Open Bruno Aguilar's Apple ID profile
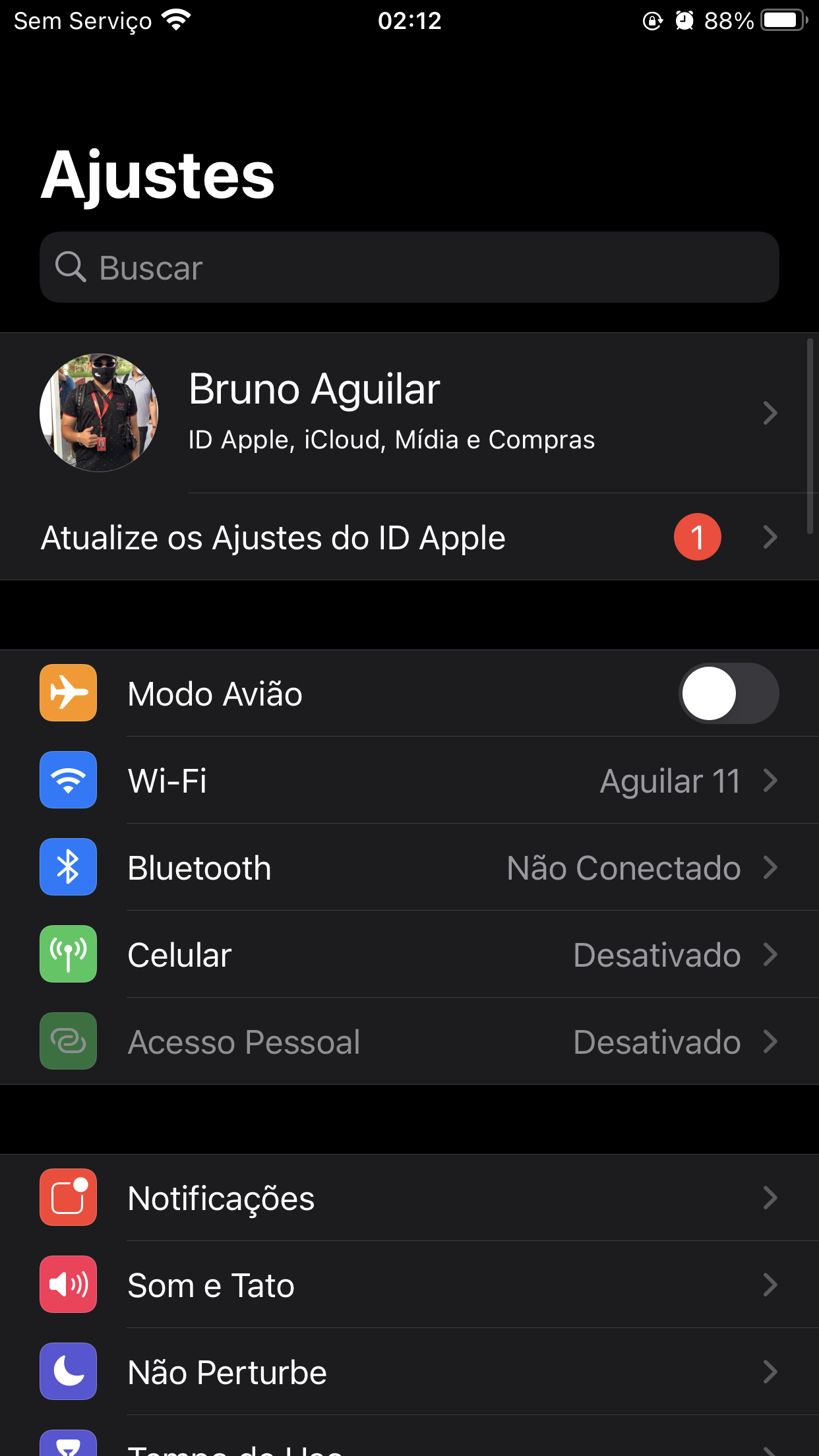 click(409, 413)
